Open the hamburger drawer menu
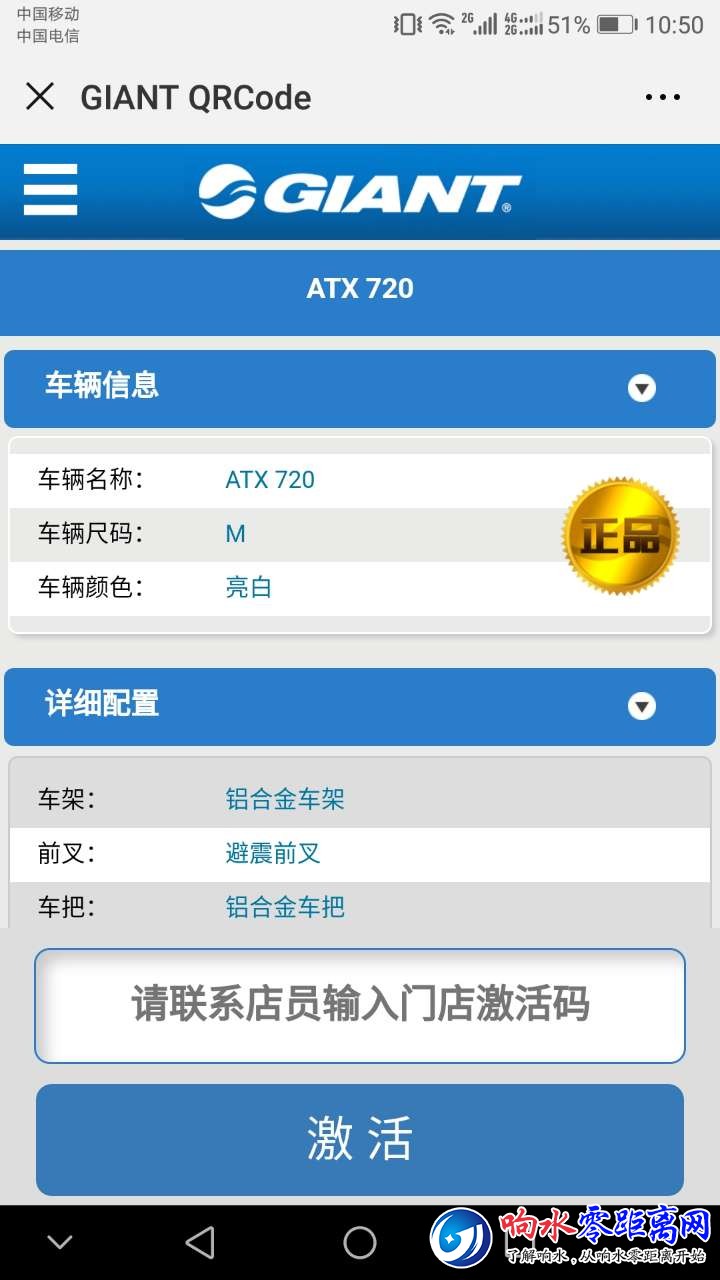720x1280 pixels. pos(51,189)
